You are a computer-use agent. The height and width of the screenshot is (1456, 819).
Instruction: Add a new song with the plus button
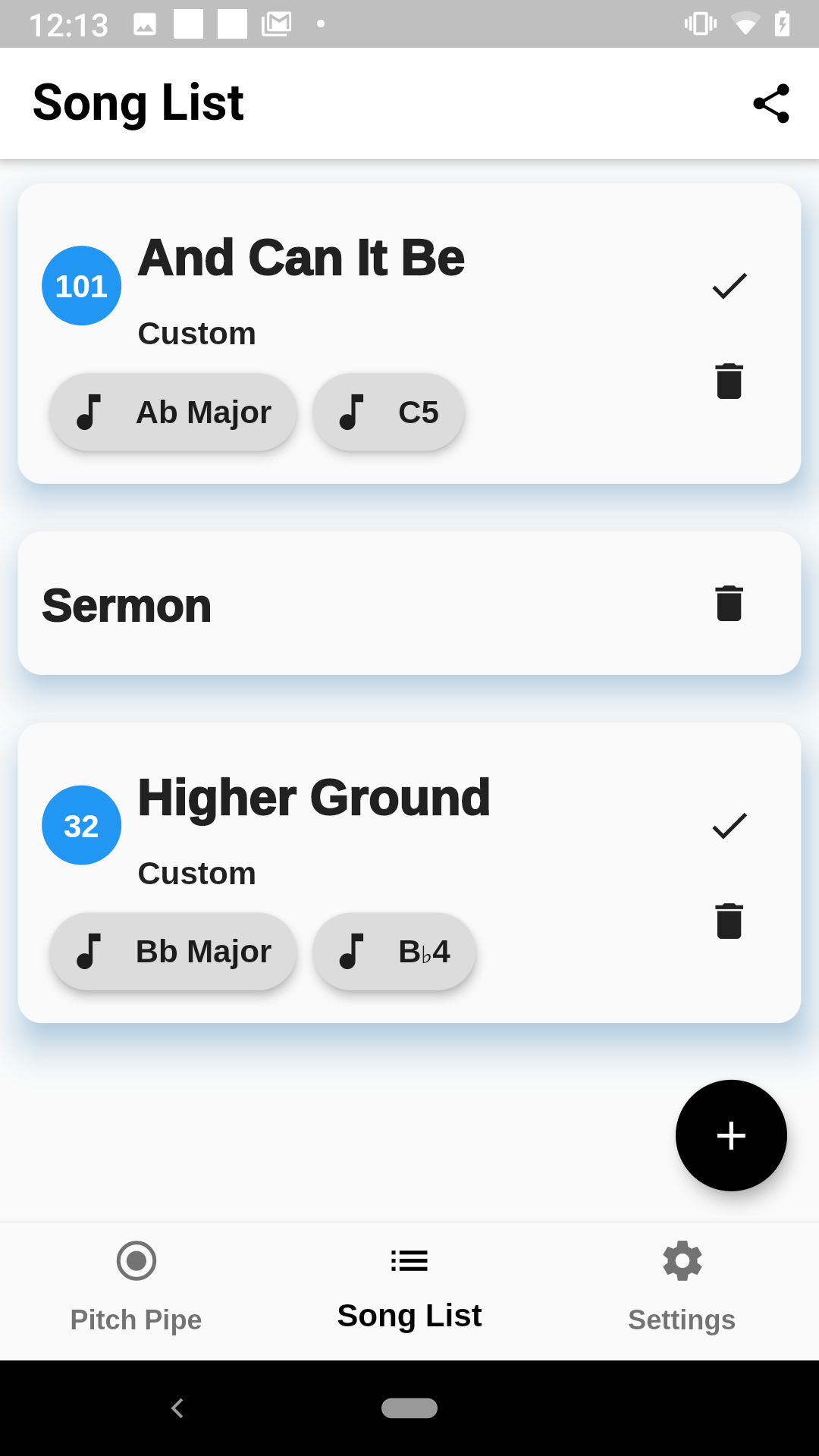pyautogui.click(x=731, y=1135)
